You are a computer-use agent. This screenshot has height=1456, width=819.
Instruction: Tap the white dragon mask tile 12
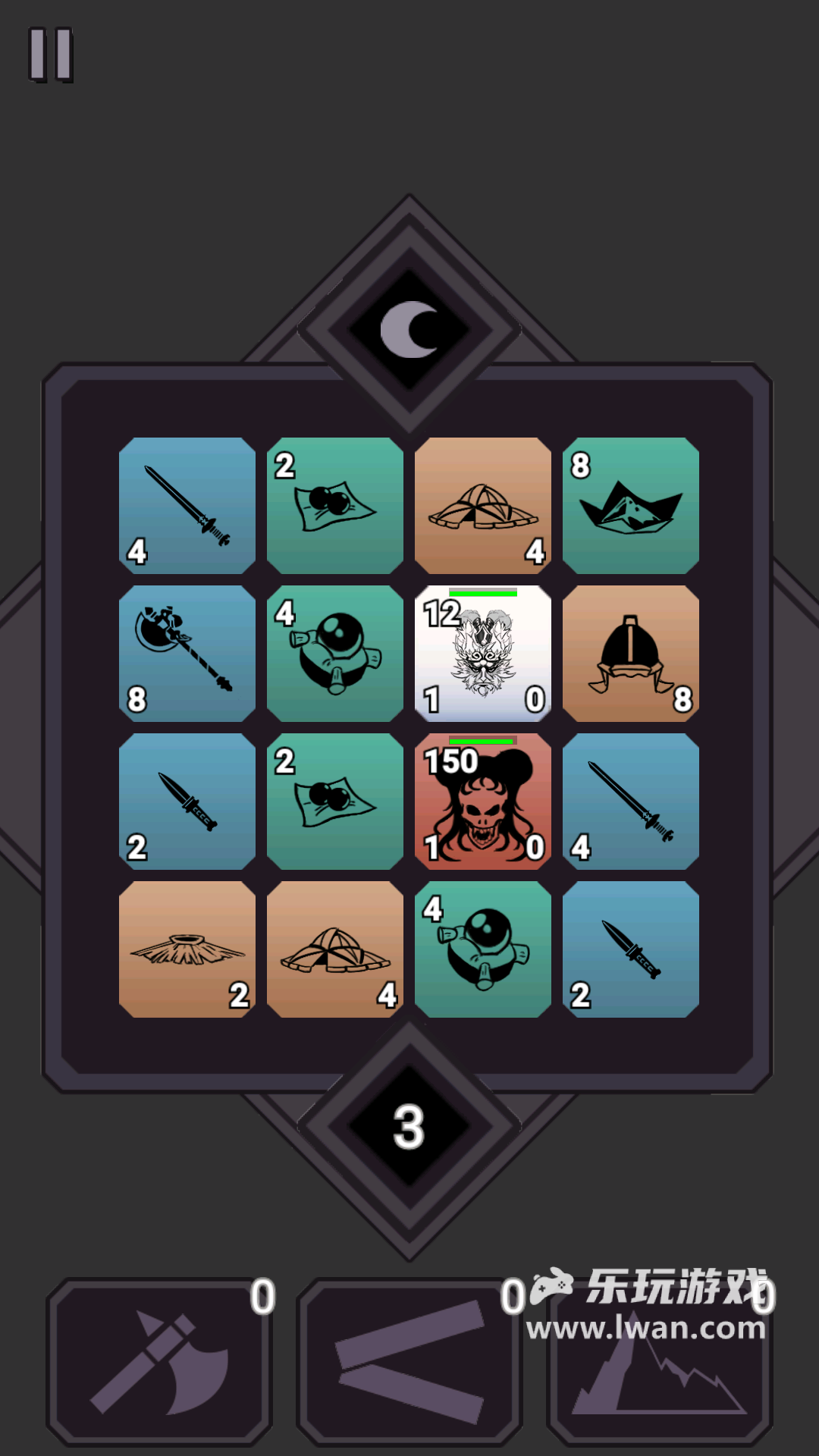pos(483,653)
